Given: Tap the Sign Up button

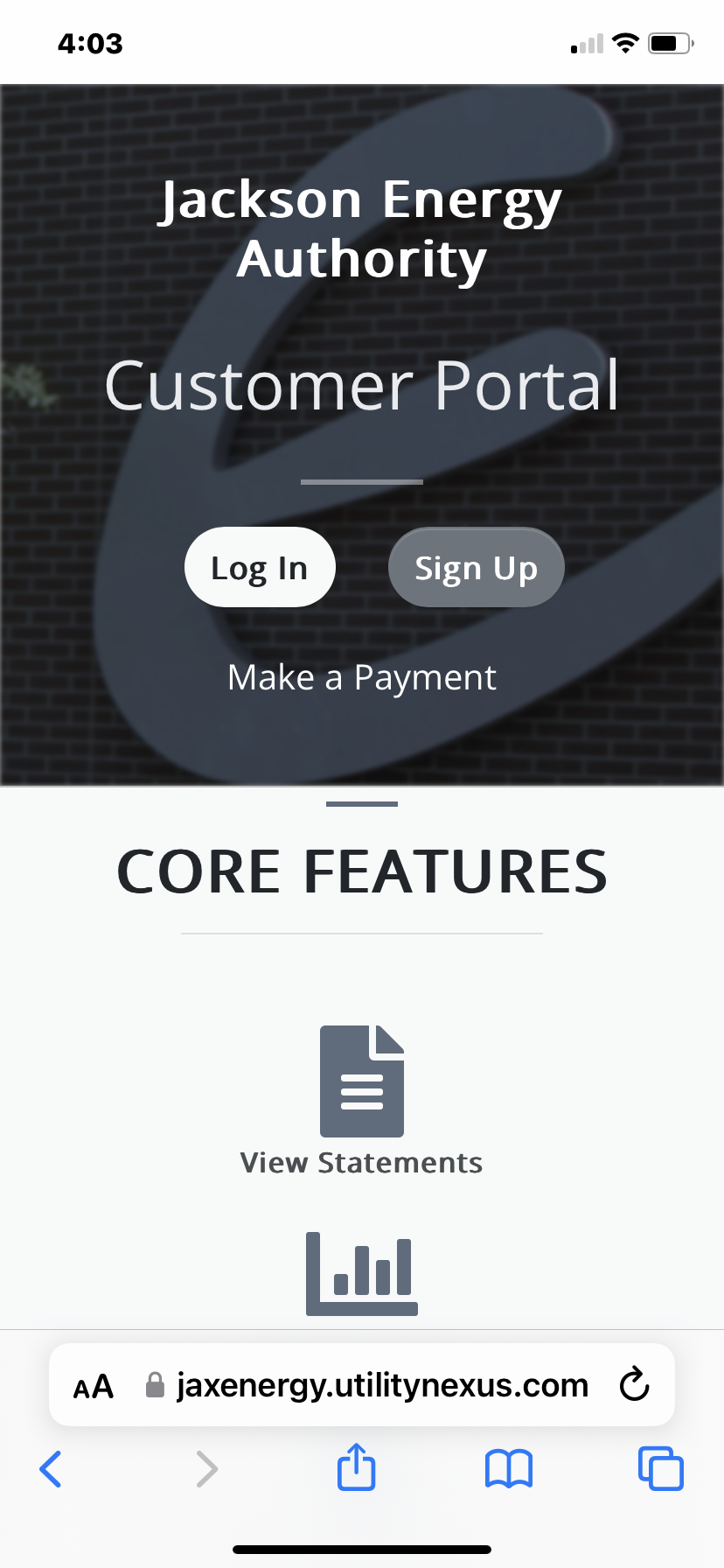Looking at the screenshot, I should click(x=476, y=568).
